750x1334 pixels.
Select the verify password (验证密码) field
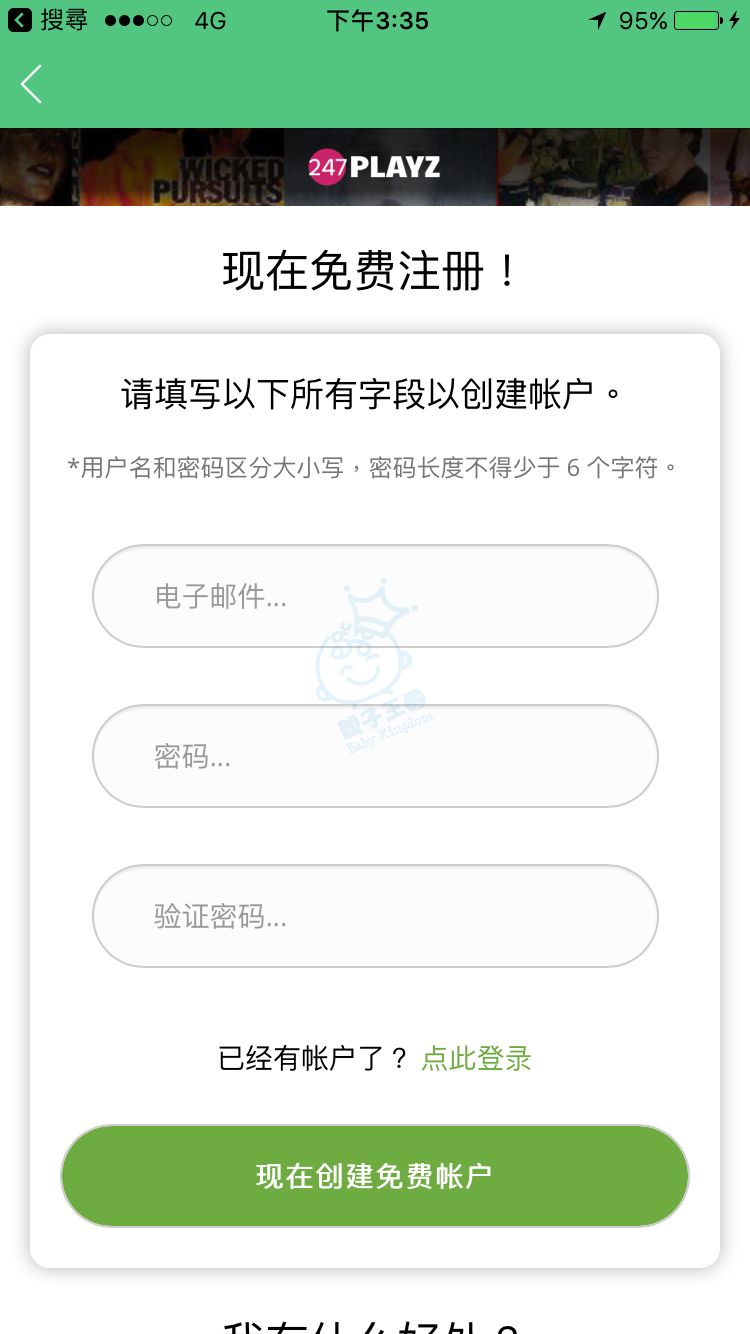[x=375, y=916]
